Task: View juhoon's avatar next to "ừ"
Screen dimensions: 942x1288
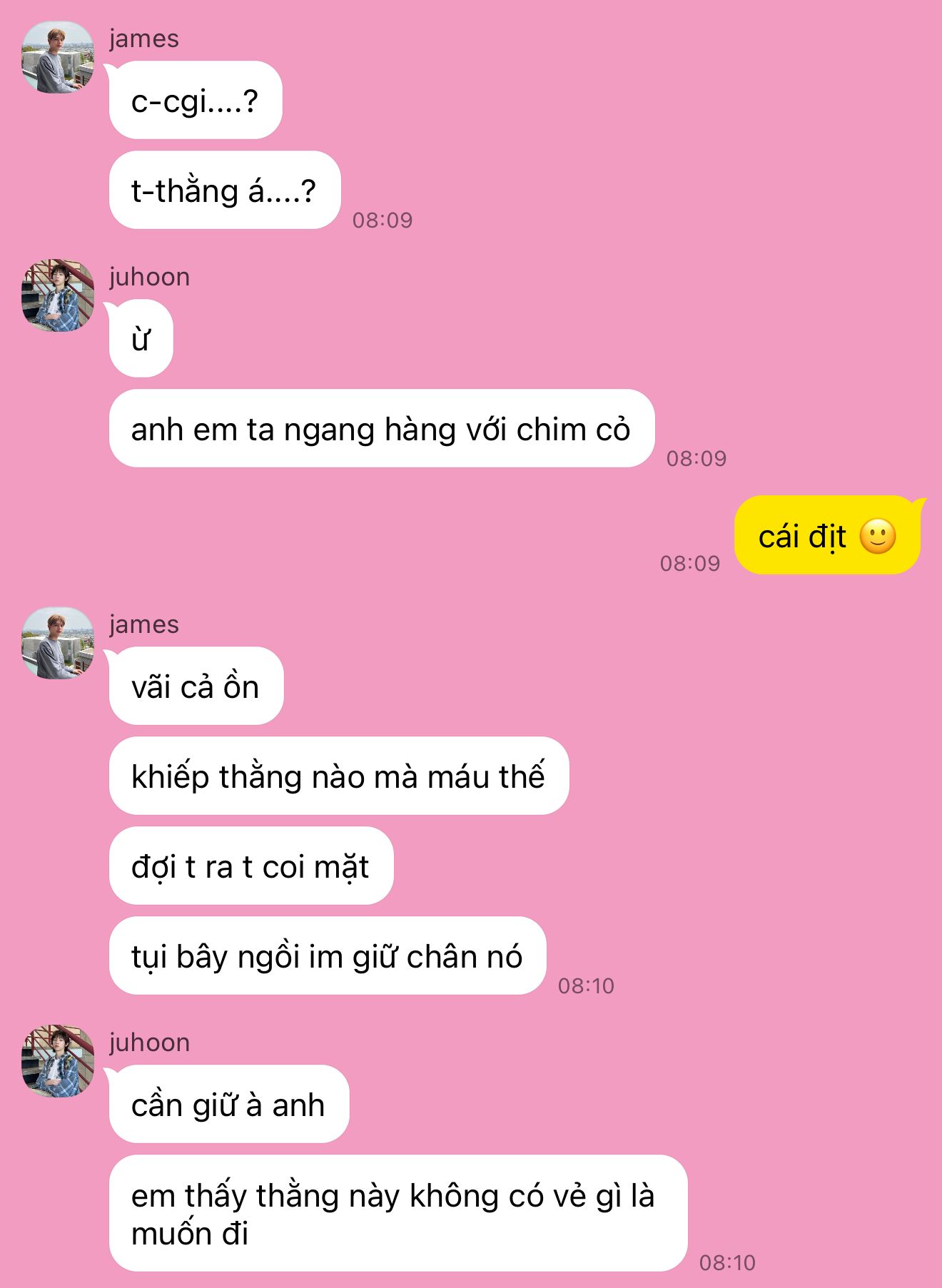Action: click(x=58, y=295)
